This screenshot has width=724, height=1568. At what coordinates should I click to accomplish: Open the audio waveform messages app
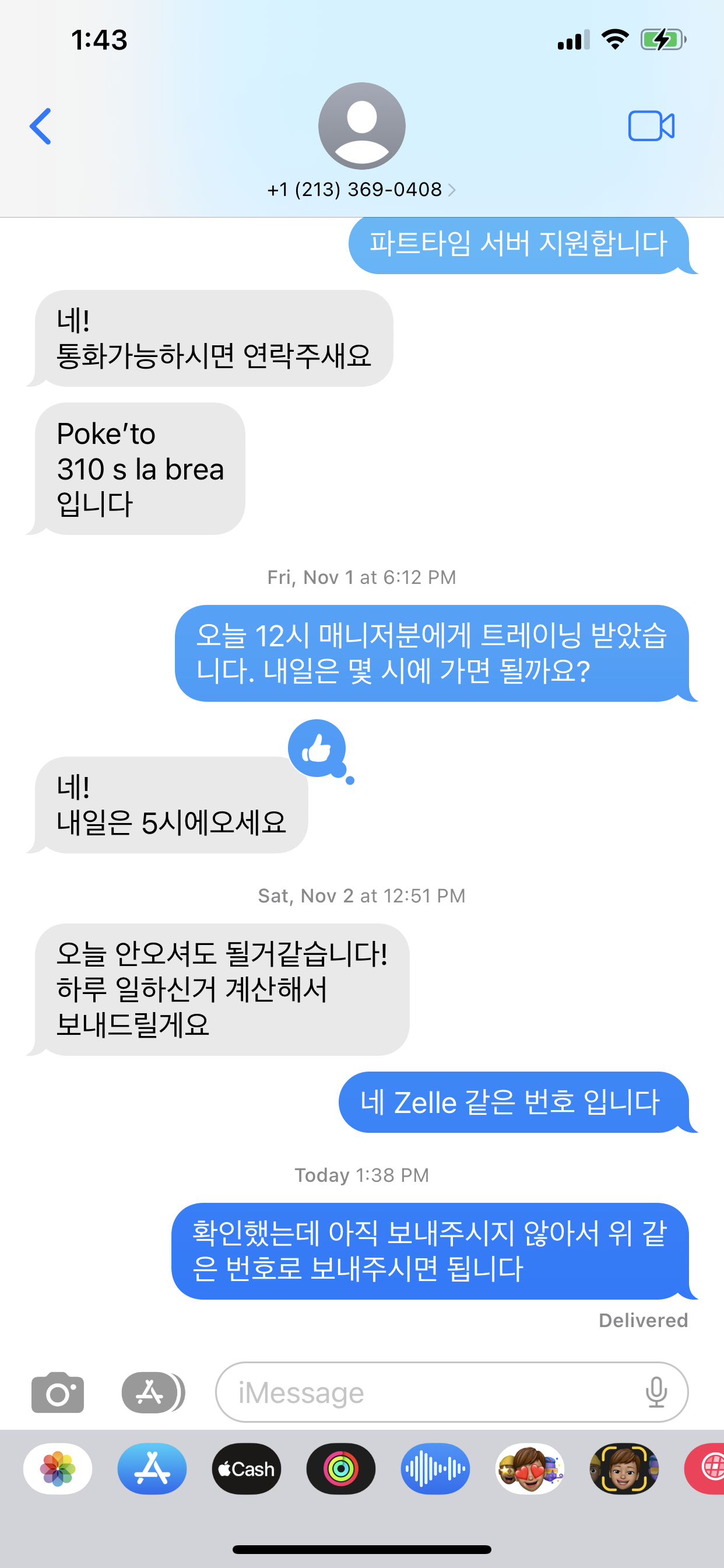point(435,1469)
